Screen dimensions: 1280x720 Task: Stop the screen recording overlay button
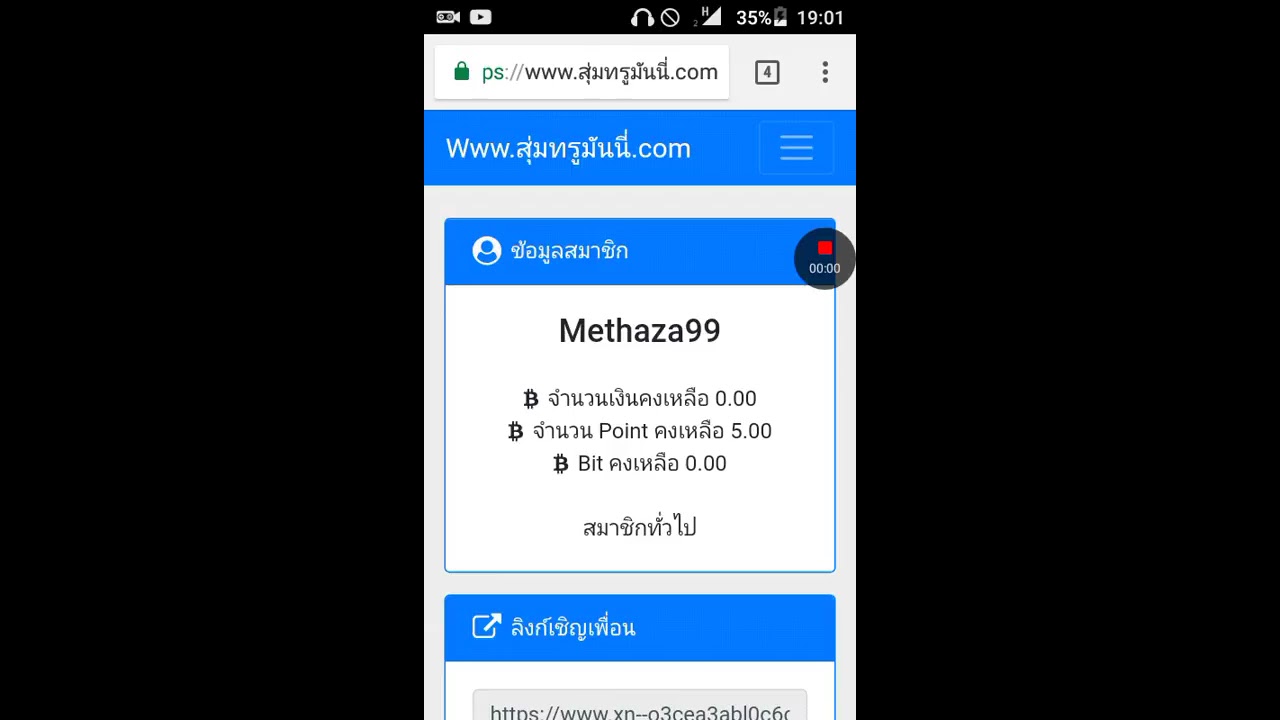click(824, 257)
